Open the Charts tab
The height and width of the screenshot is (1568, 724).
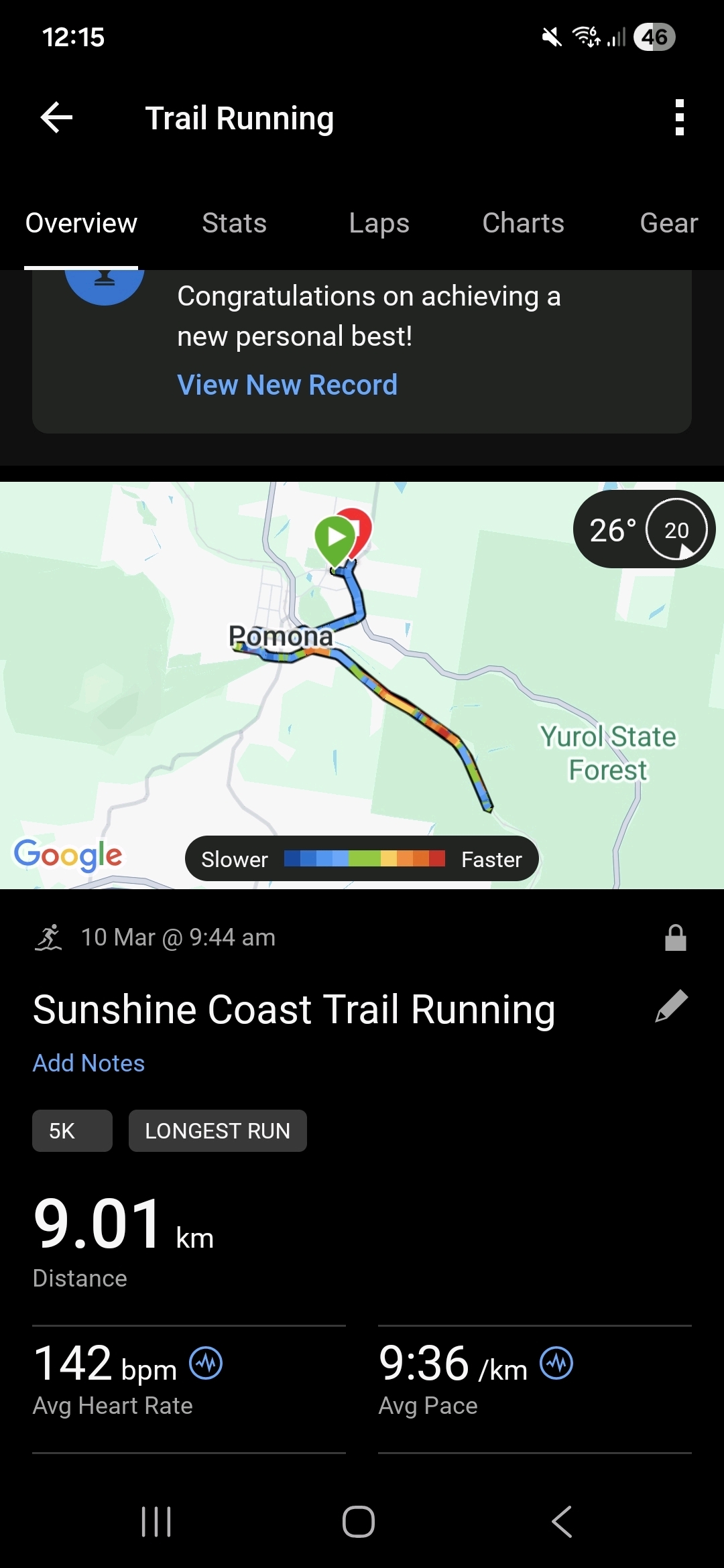(x=523, y=223)
